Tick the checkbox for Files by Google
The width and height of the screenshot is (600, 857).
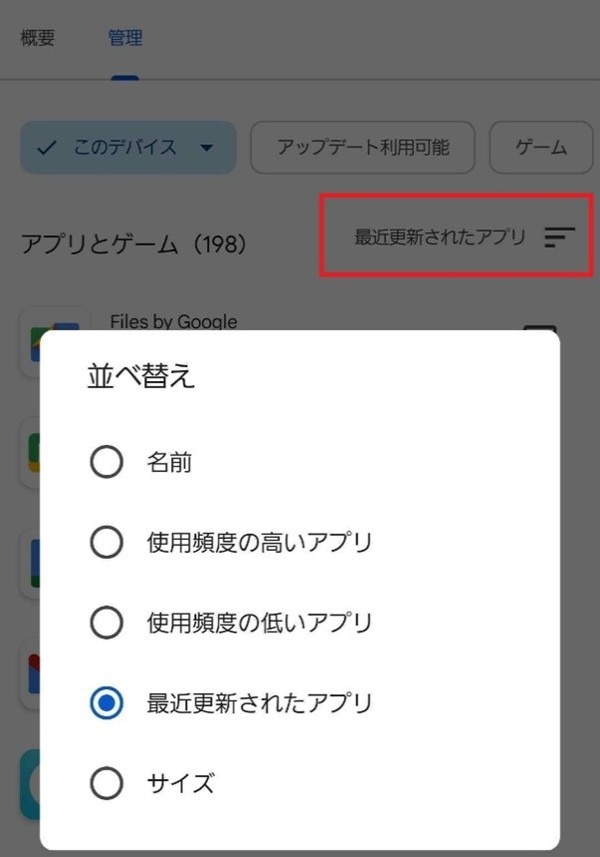click(x=540, y=330)
